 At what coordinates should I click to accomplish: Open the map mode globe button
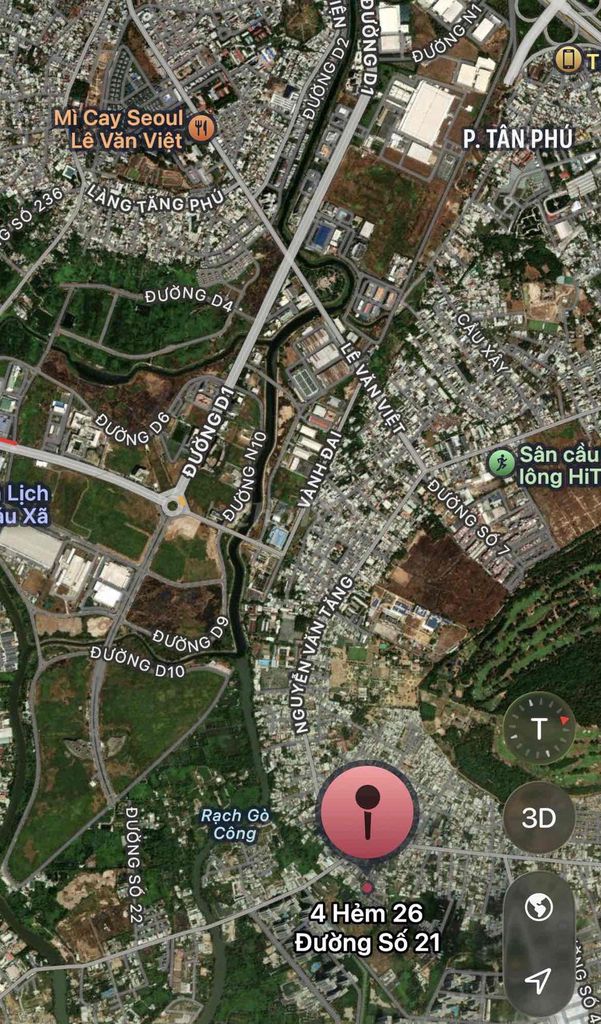(539, 908)
